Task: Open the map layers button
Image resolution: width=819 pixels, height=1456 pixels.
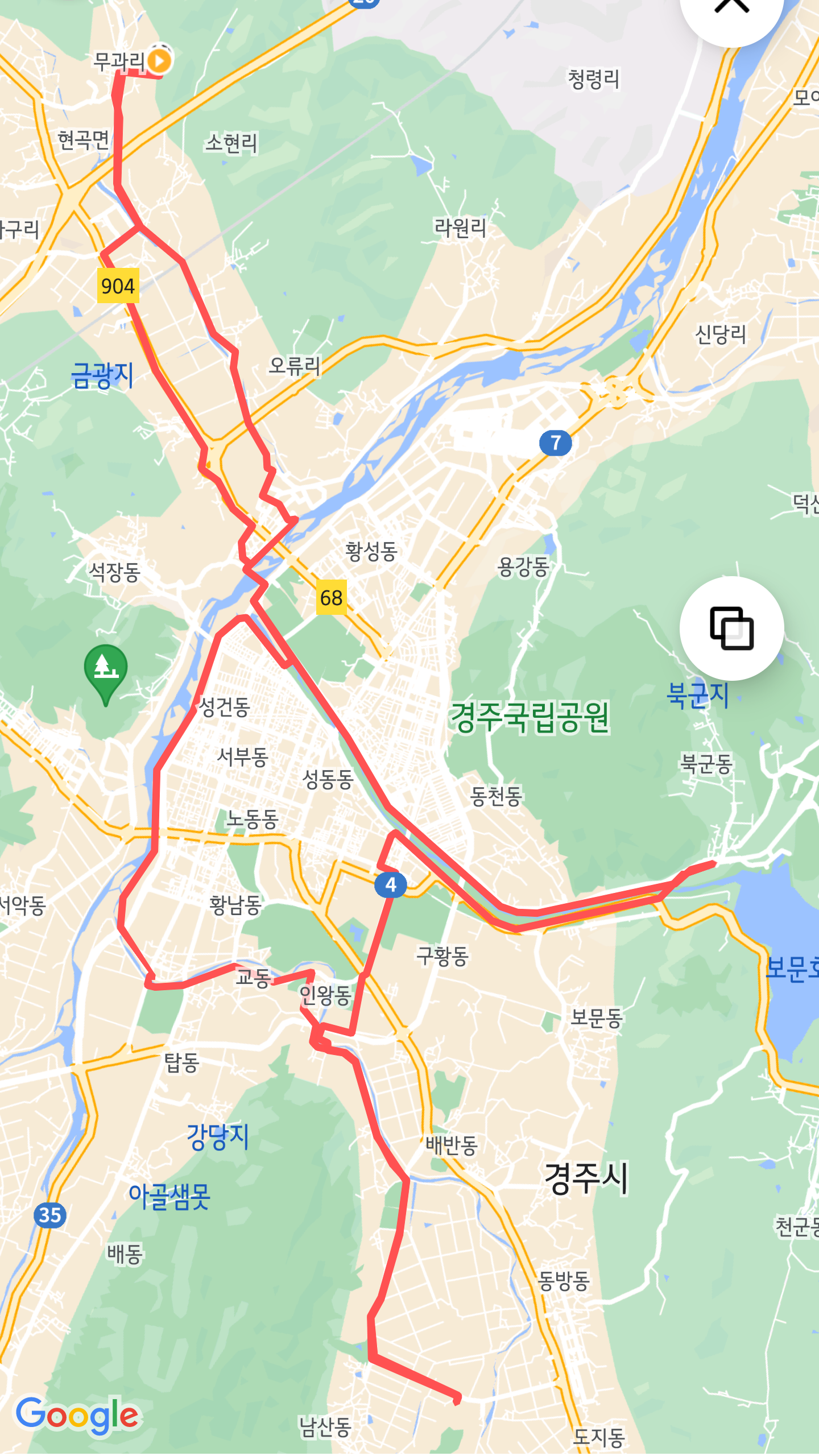Action: [731, 628]
